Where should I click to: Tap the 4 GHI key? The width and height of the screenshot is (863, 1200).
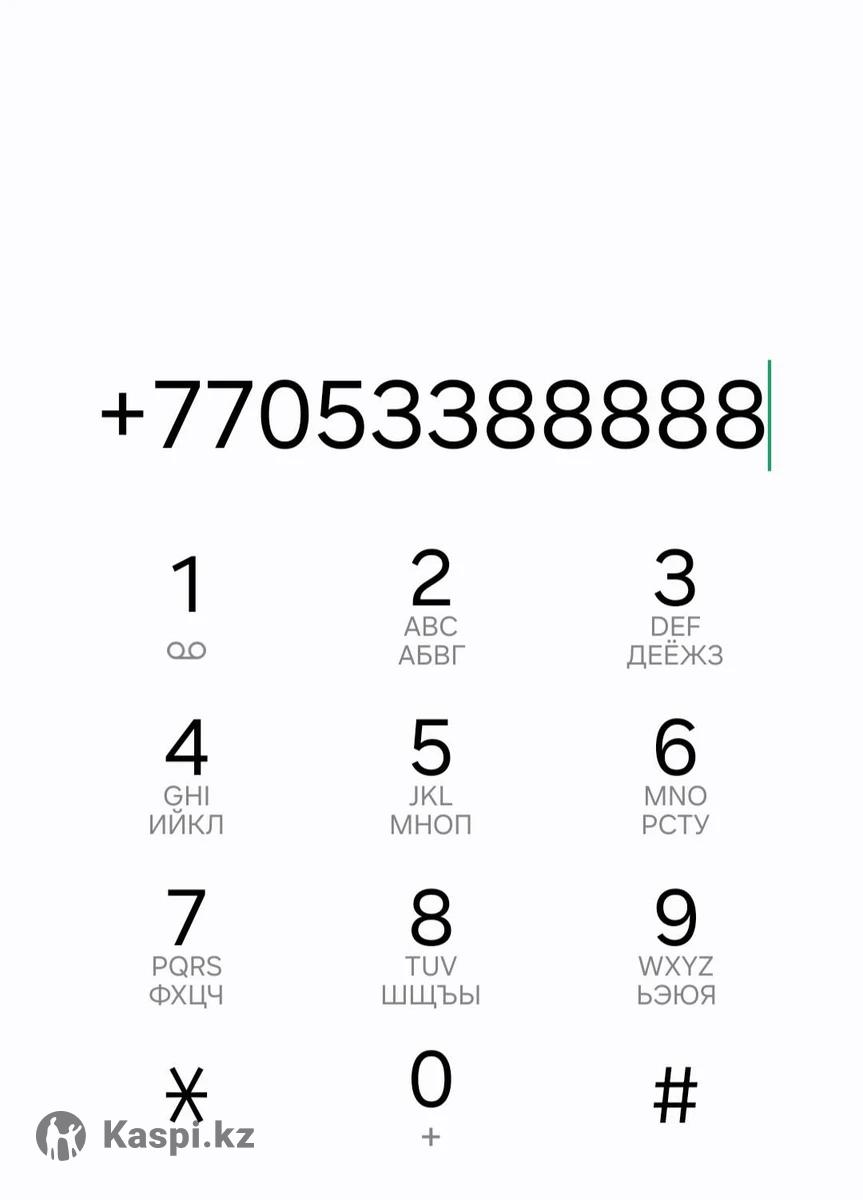[x=186, y=775]
